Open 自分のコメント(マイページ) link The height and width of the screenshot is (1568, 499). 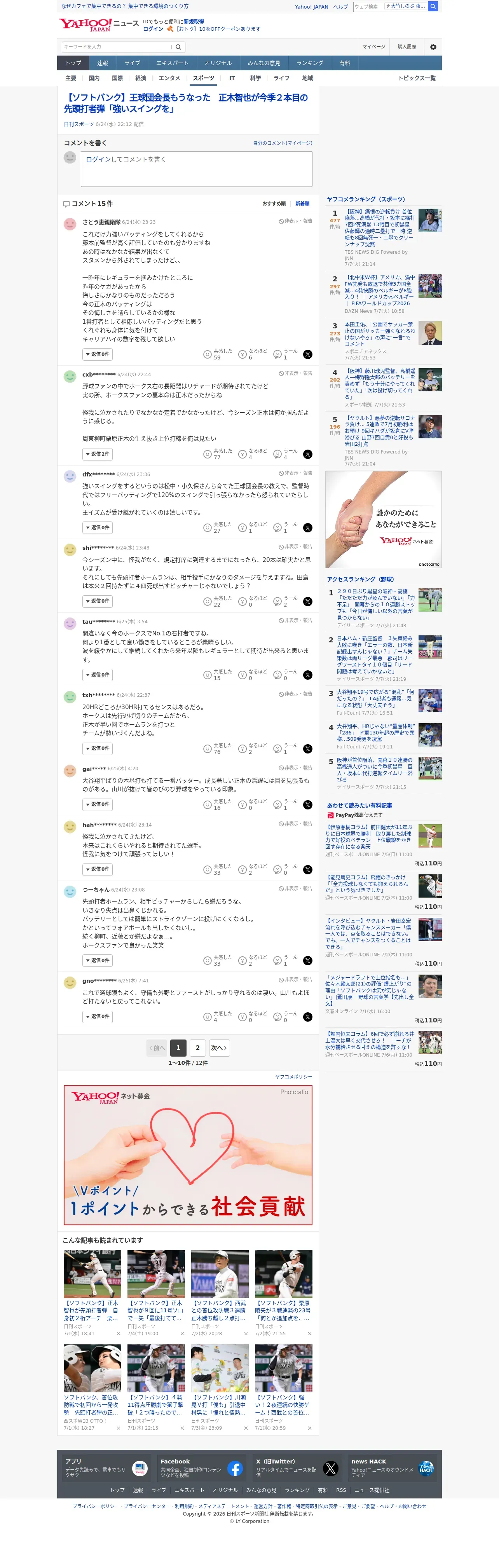coord(283,143)
